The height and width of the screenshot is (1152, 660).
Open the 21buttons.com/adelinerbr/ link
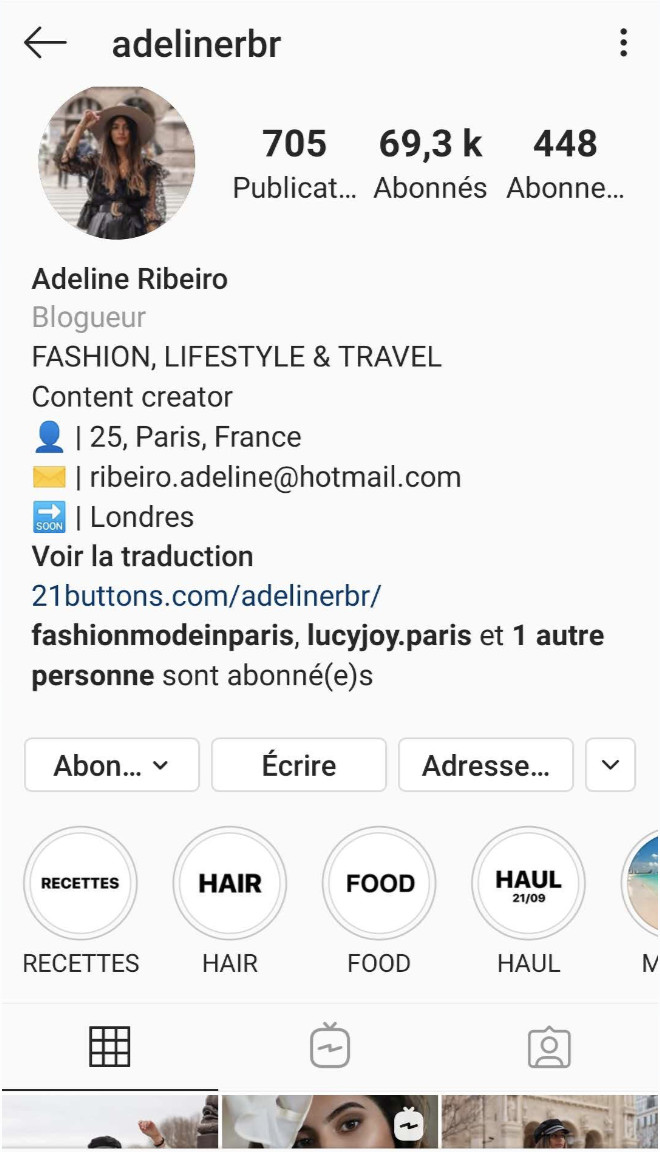(x=206, y=596)
